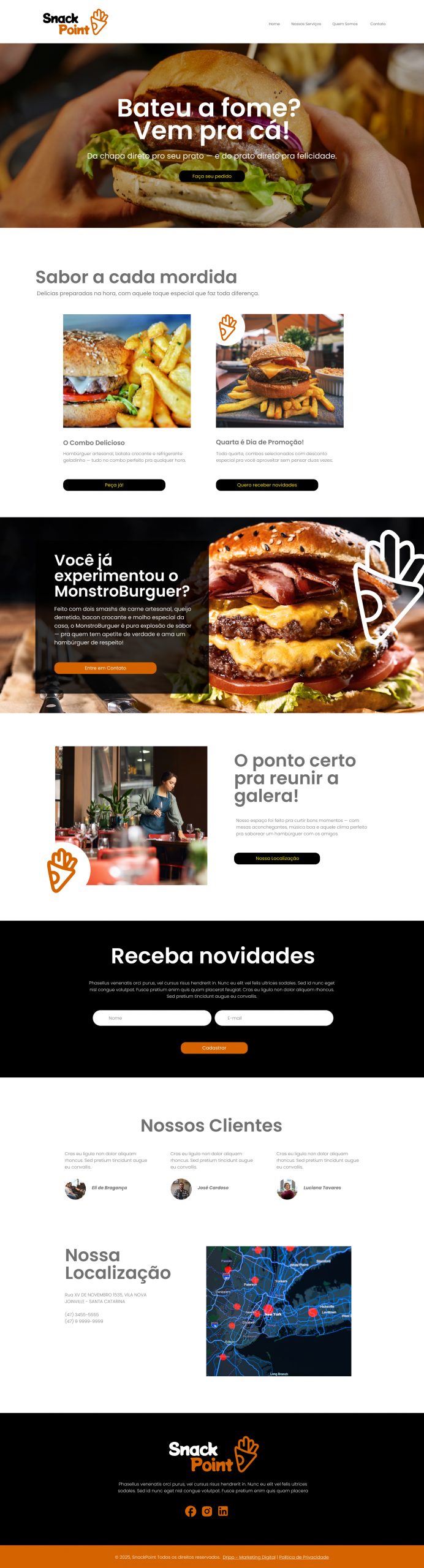
Task: Open the black Nossa Localização button
Action: [x=277, y=859]
